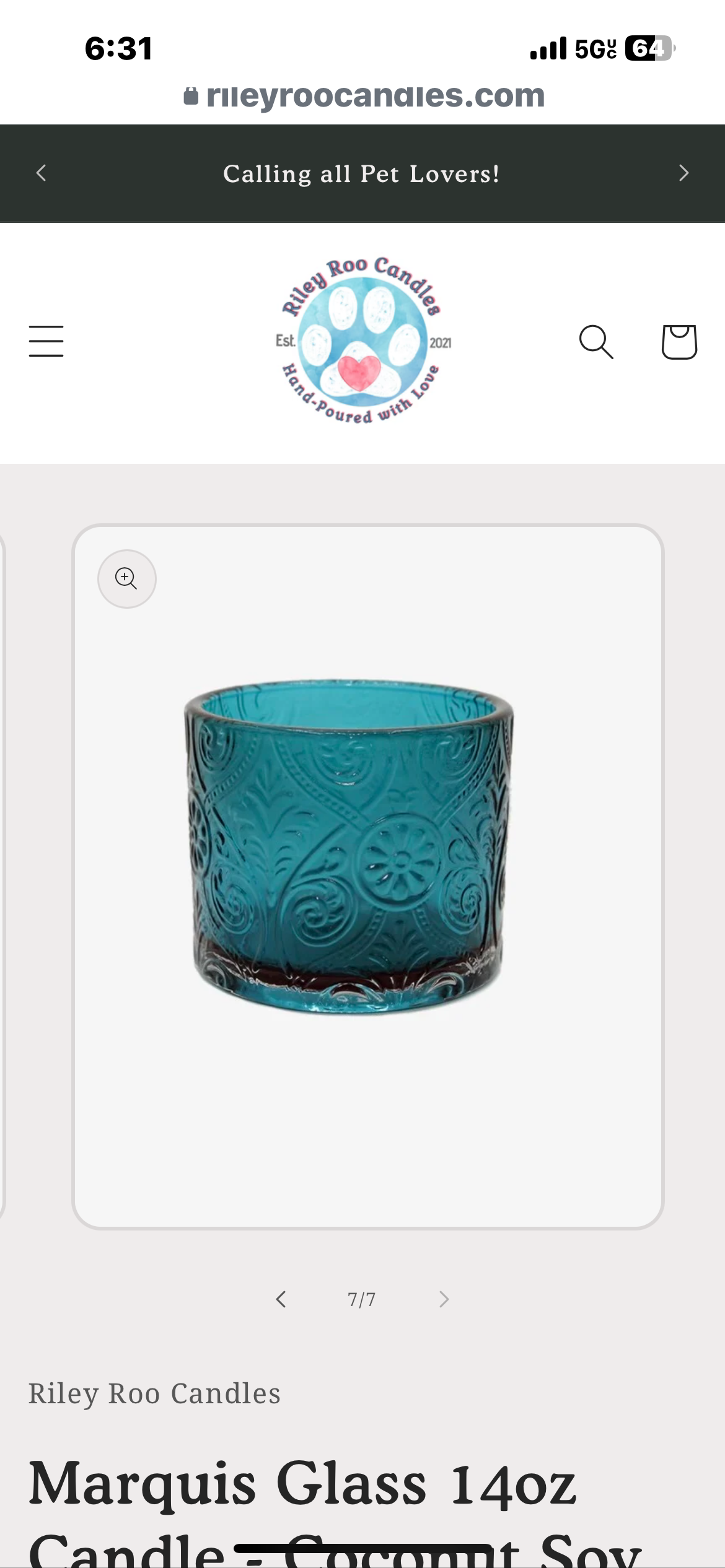Click the padlock icon in the address bar
The width and height of the screenshot is (725, 1568).
pyautogui.click(x=191, y=95)
